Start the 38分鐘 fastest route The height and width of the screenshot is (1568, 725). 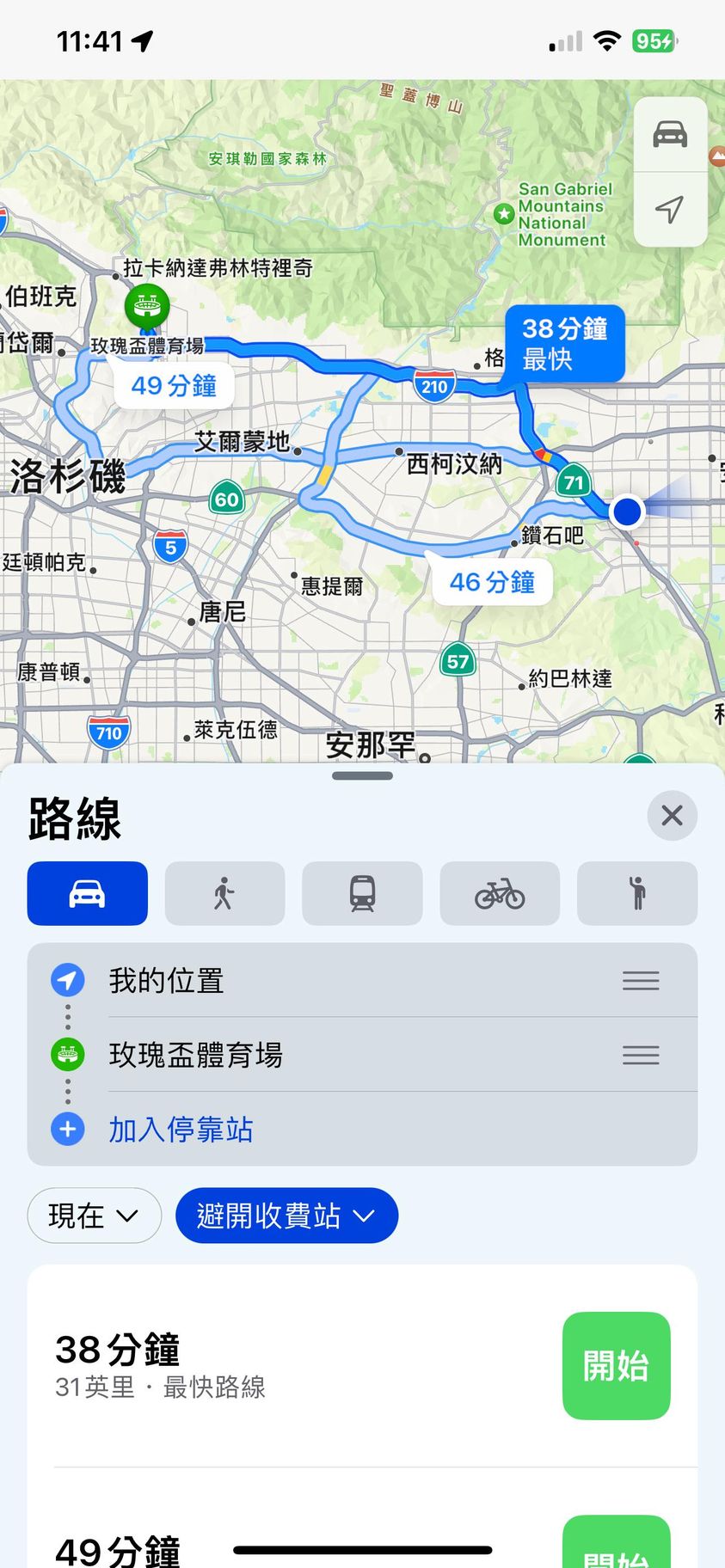616,1365
